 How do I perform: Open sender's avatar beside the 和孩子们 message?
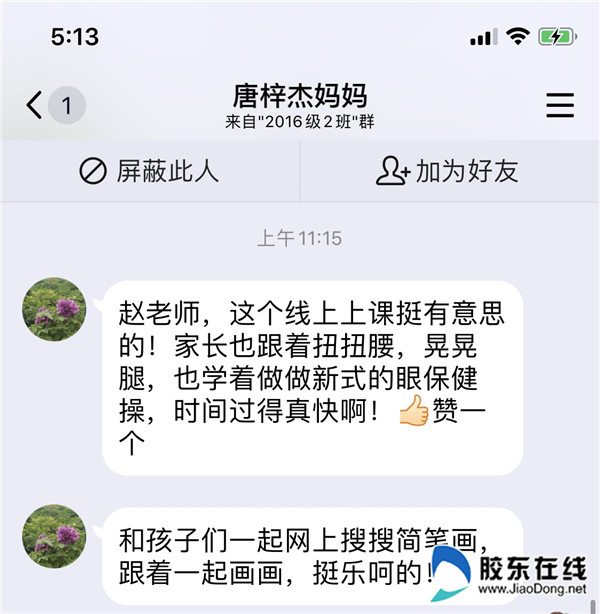click(x=55, y=536)
